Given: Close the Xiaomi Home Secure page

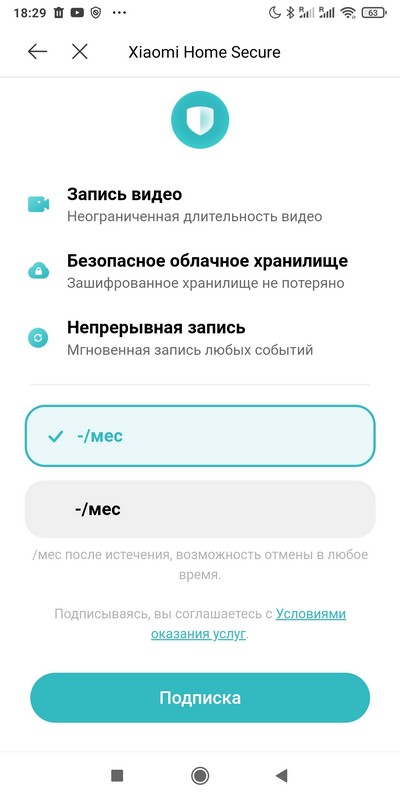Looking at the screenshot, I should (80, 52).
